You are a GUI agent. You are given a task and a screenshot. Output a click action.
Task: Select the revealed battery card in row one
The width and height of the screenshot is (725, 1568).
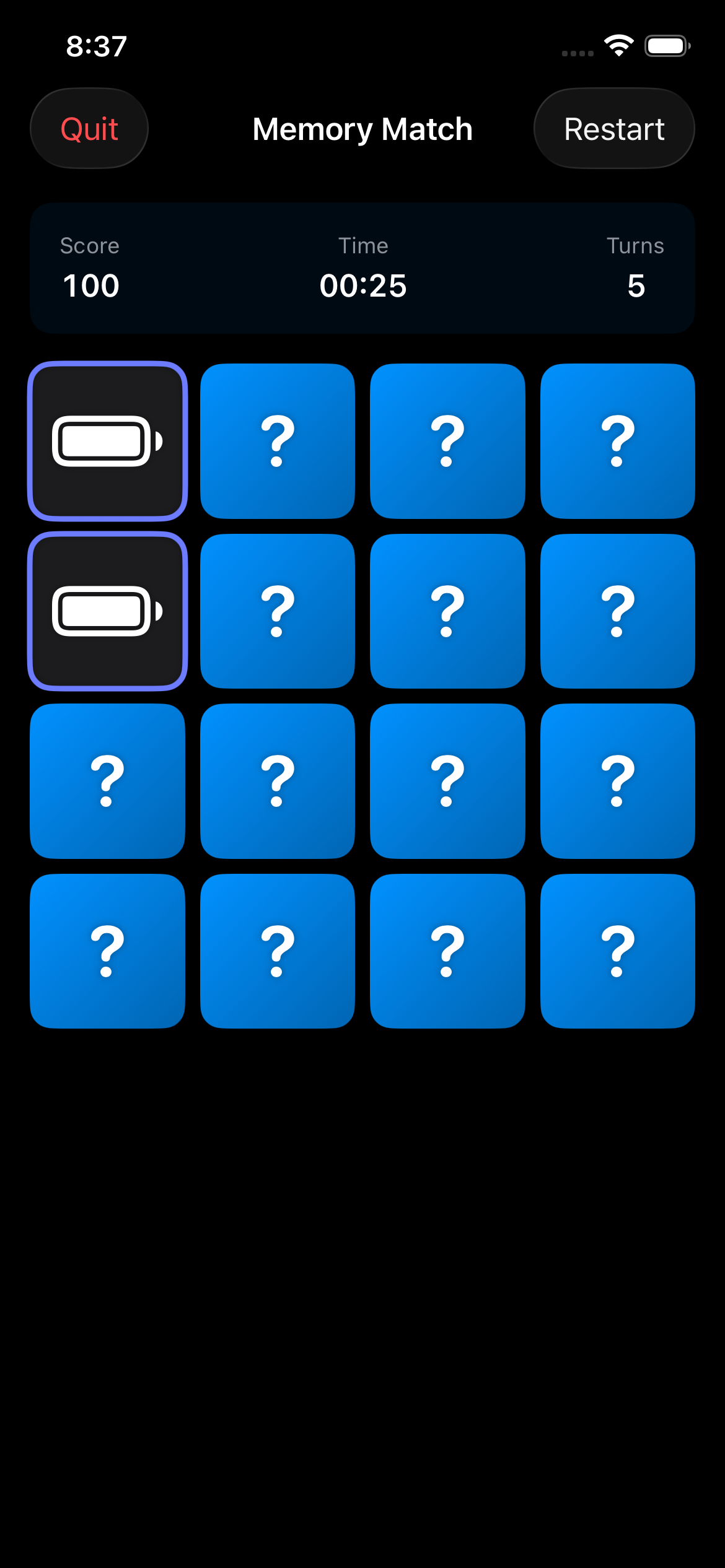[108, 441]
